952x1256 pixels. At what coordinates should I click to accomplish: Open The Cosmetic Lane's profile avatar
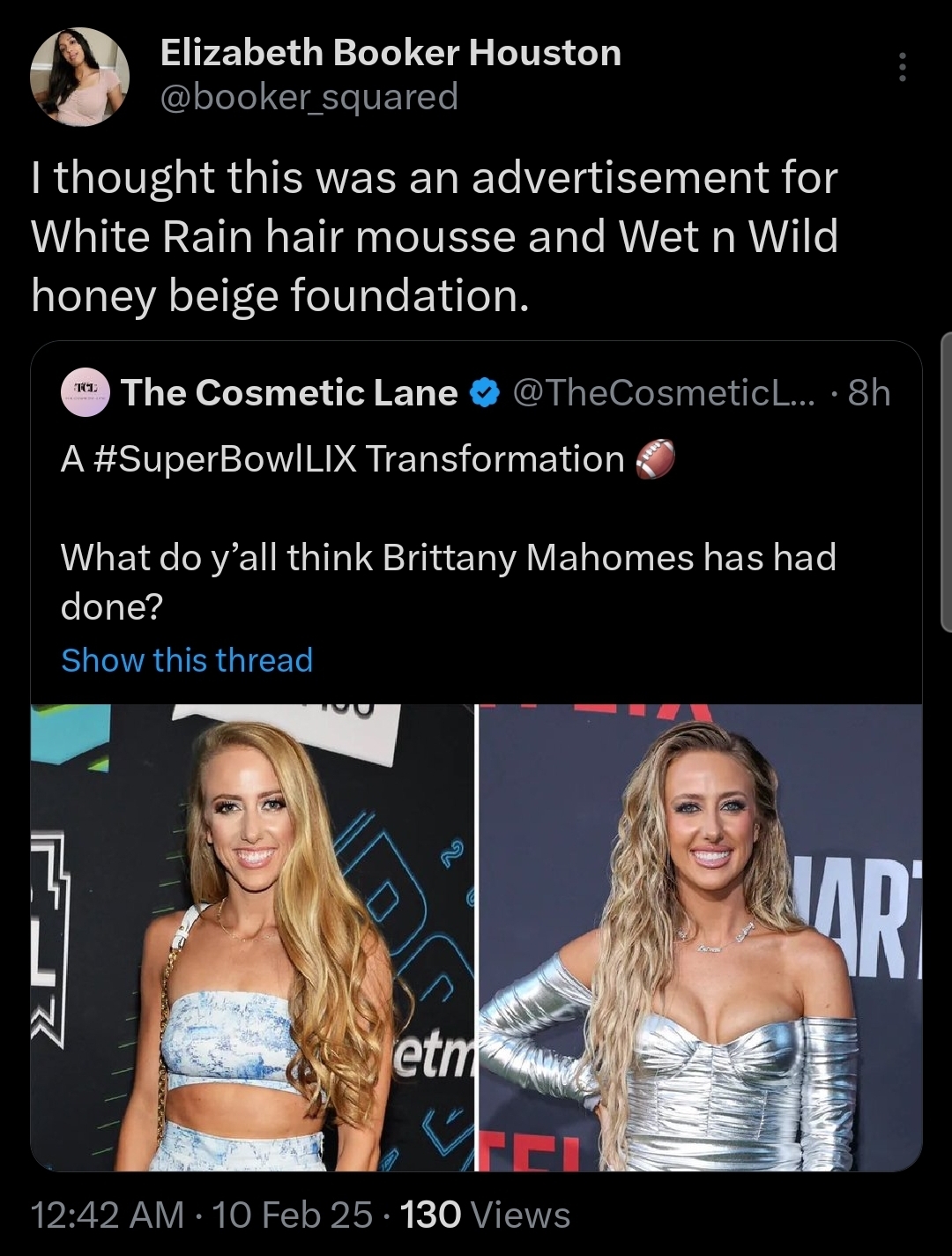click(85, 393)
